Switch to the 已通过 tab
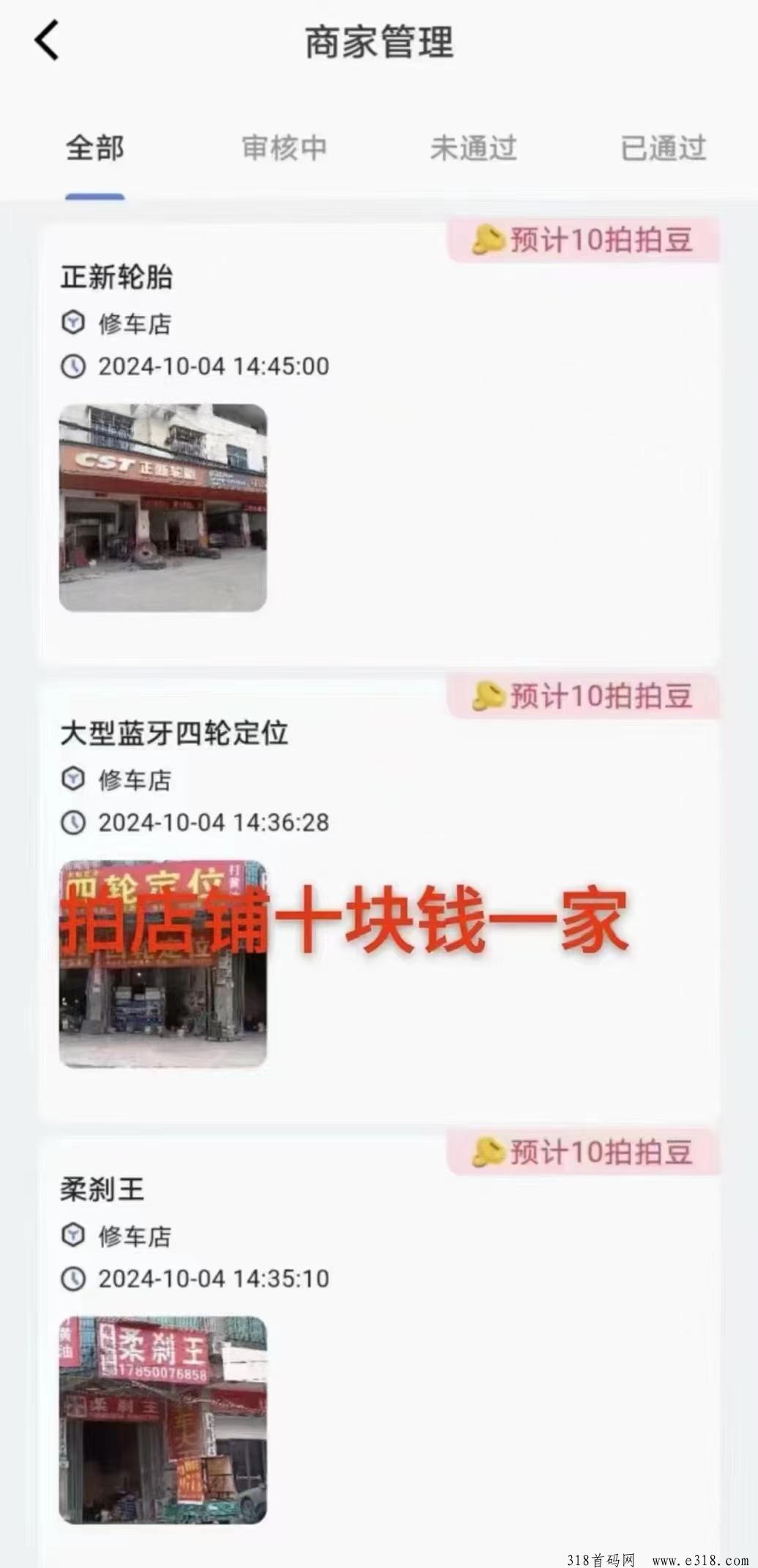The image size is (758, 1568). point(664,149)
